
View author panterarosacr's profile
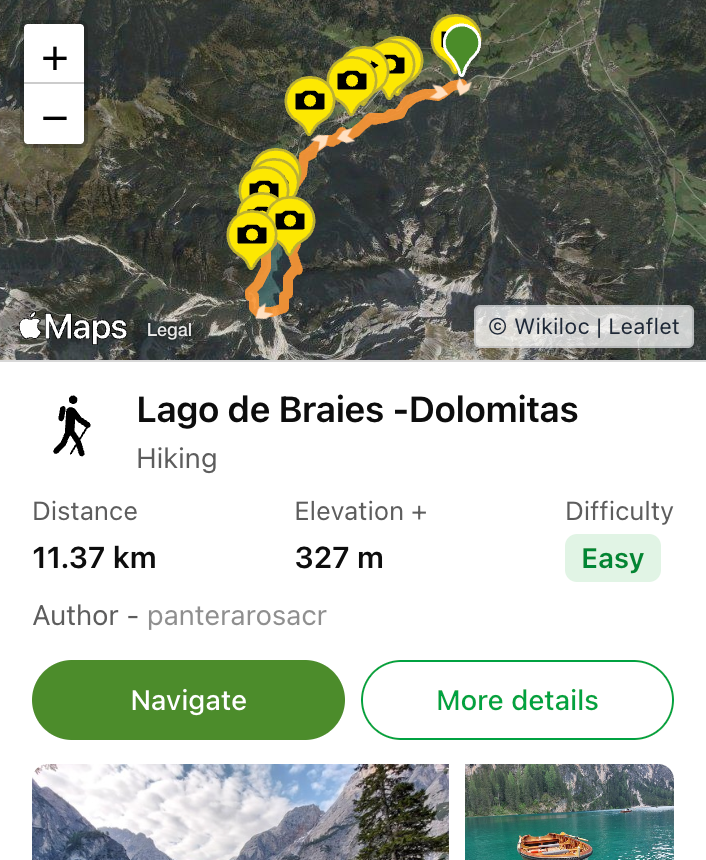click(x=236, y=615)
